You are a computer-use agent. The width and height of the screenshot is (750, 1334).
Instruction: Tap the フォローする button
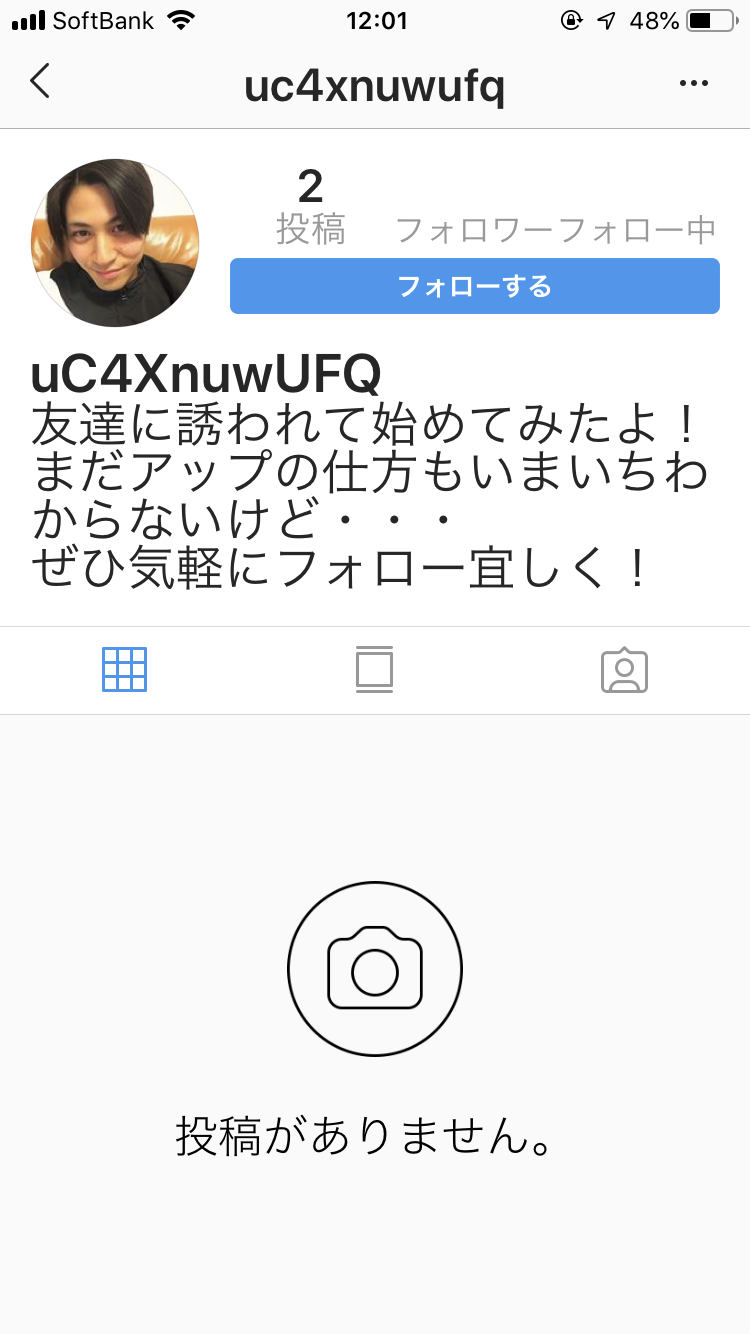point(475,286)
